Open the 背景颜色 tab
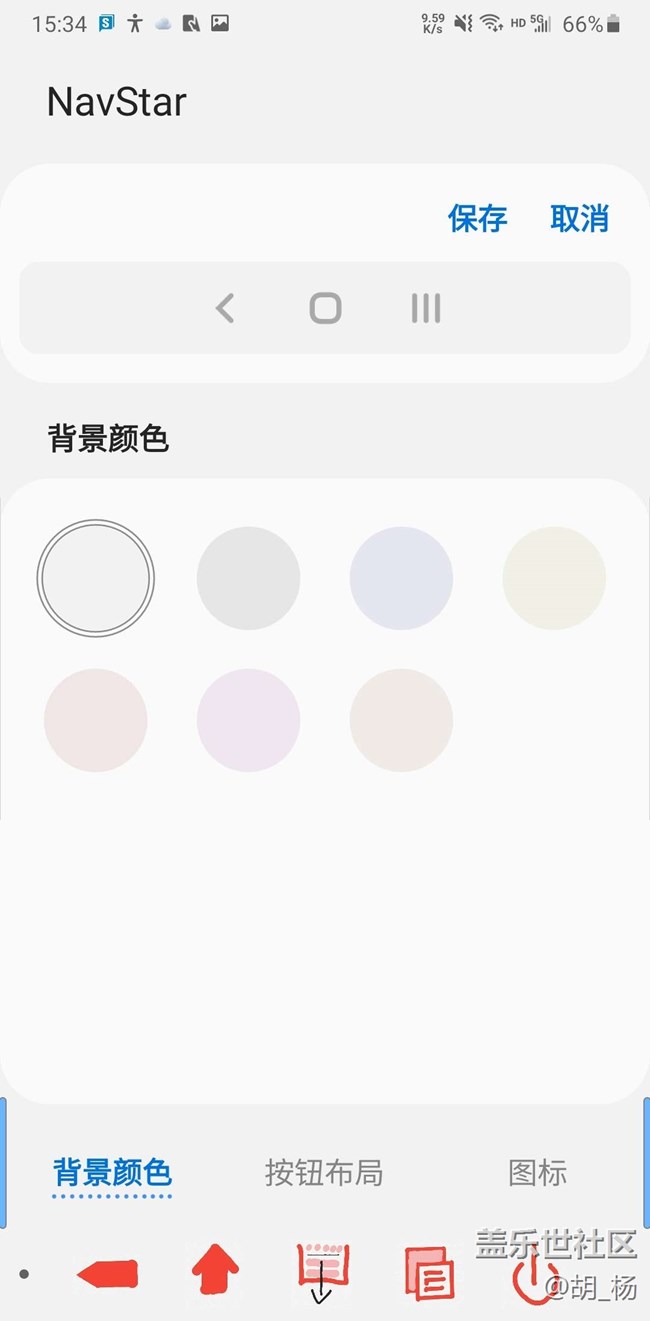This screenshot has width=650, height=1321. [x=112, y=1172]
